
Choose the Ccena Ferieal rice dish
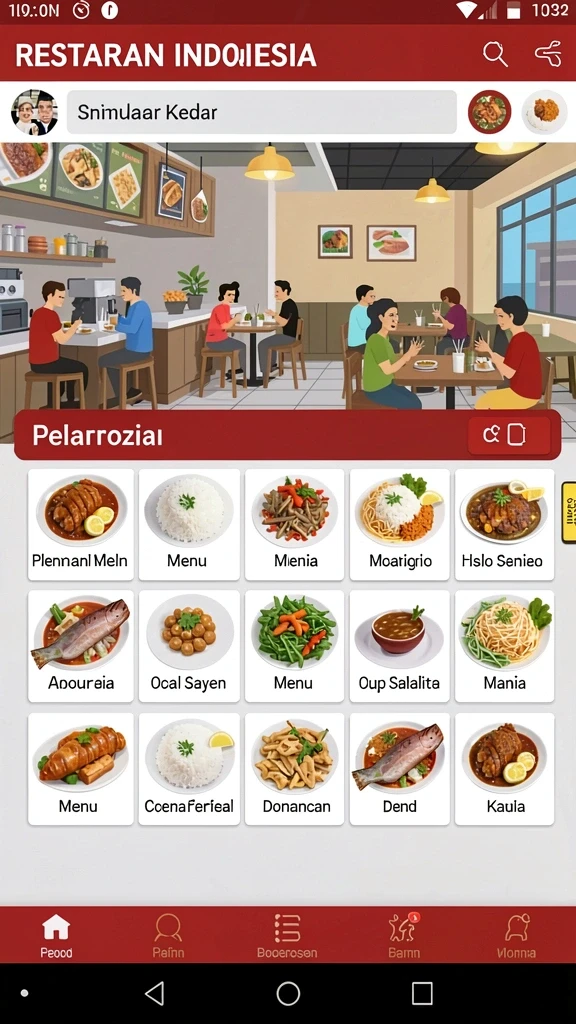189,769
